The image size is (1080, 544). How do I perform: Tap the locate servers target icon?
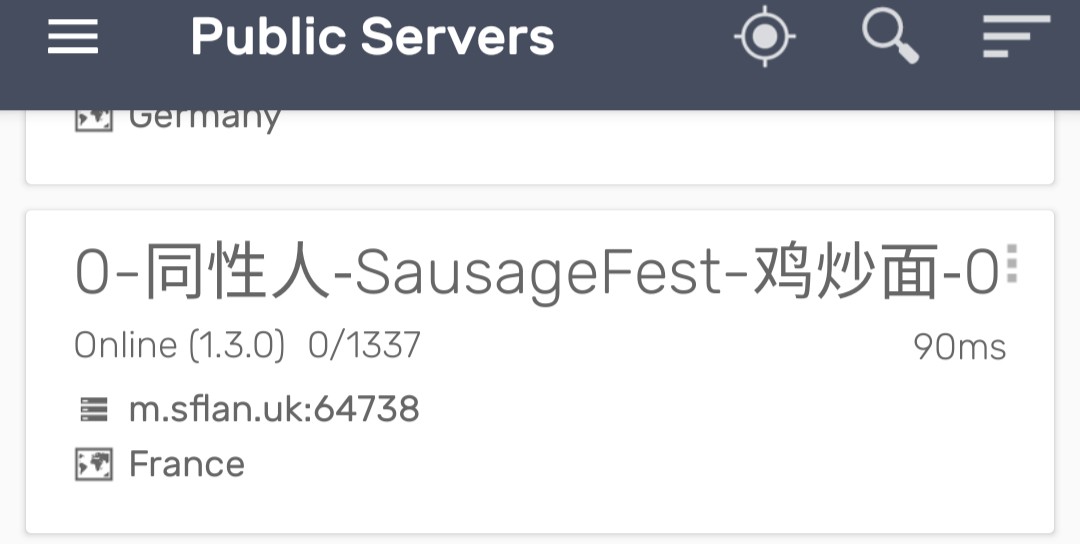[x=765, y=38]
